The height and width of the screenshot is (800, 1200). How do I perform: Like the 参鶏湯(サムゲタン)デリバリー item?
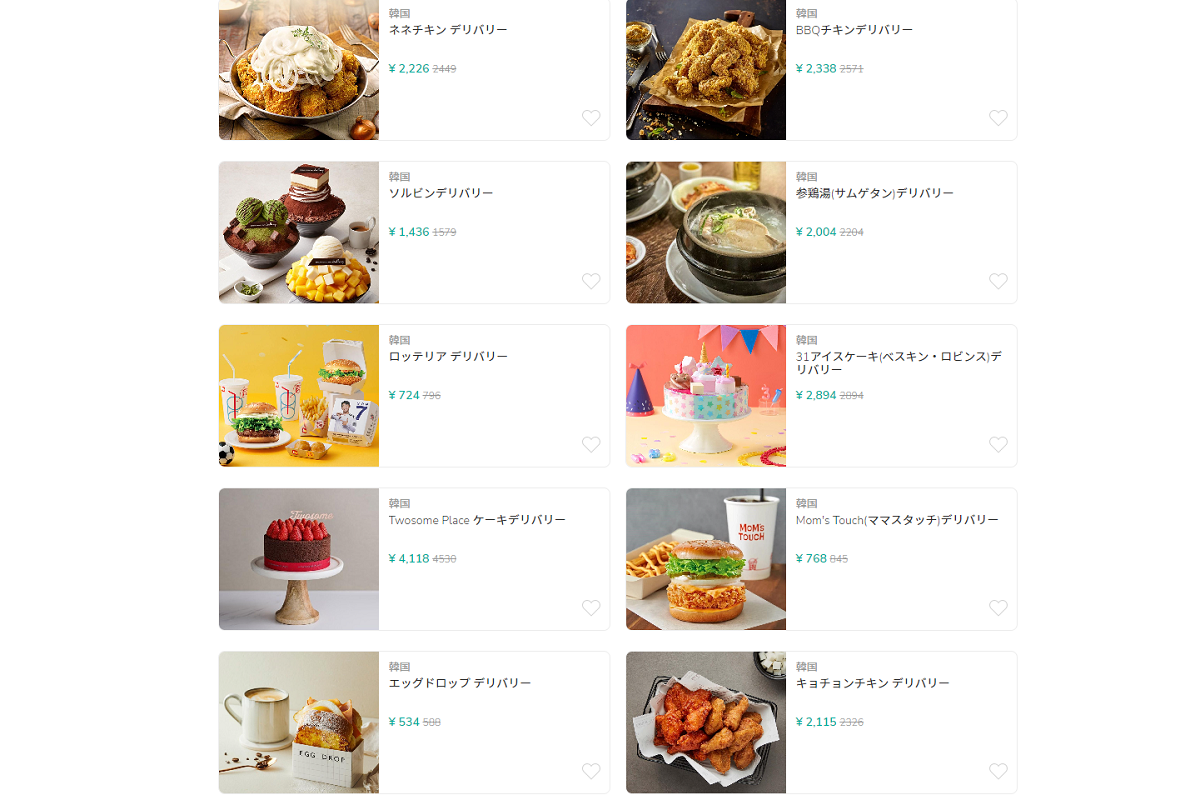(998, 281)
